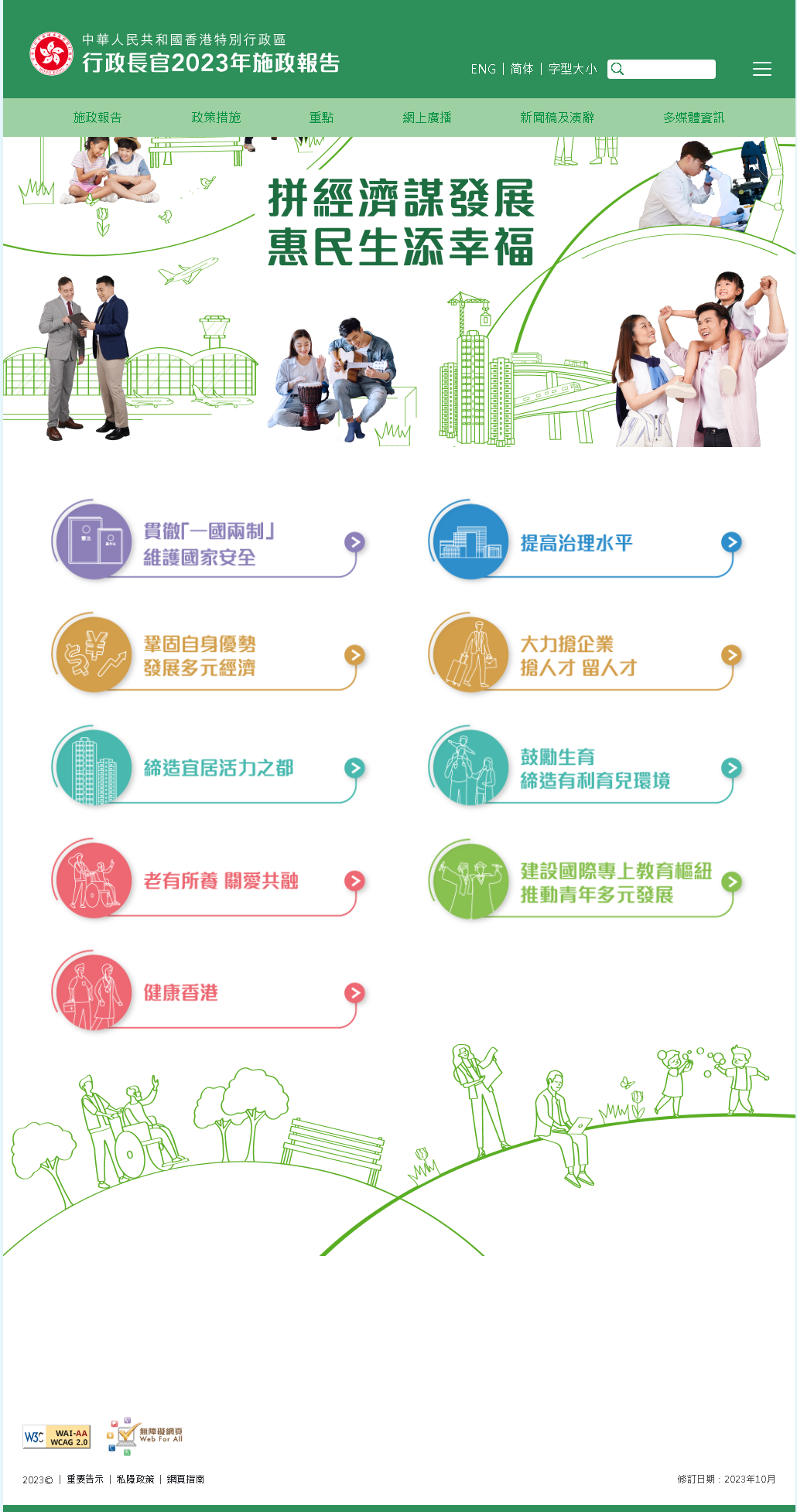Open 老有所養 關愛共融 section
797x1512 pixels.
(x=207, y=881)
